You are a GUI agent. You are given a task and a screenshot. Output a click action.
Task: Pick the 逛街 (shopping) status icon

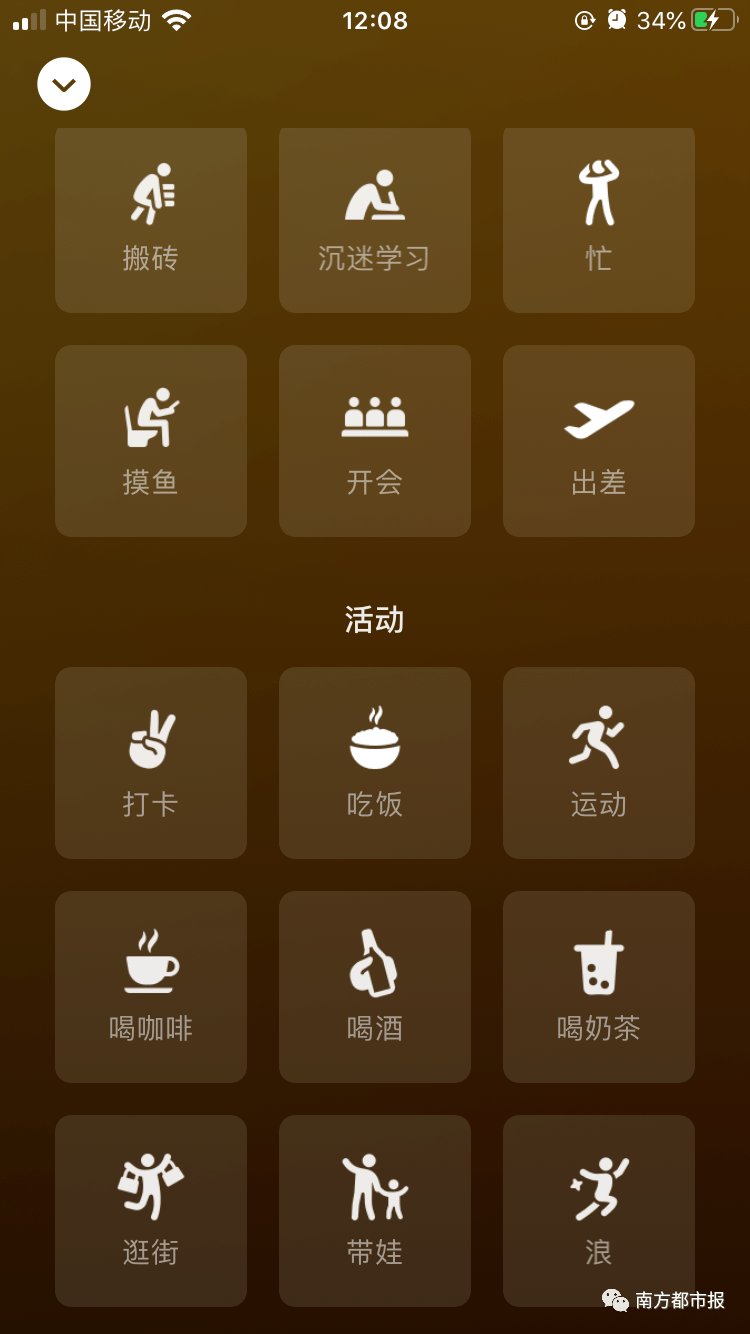tap(150, 1210)
